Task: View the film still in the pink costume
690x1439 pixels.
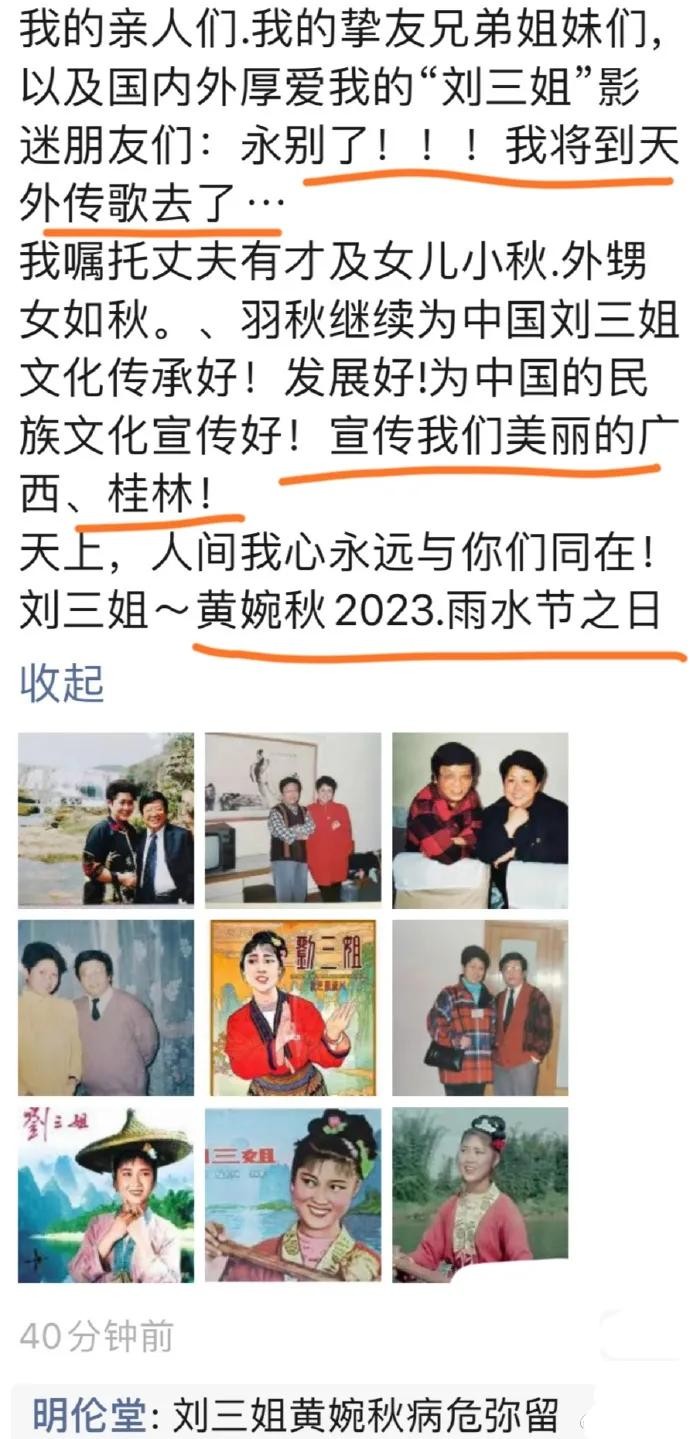Action: (x=480, y=1194)
